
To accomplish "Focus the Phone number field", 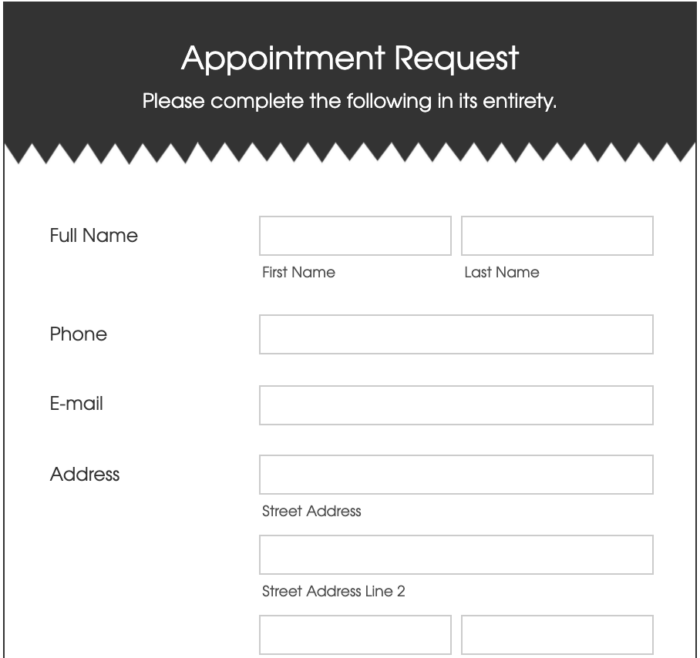I will (x=456, y=334).
